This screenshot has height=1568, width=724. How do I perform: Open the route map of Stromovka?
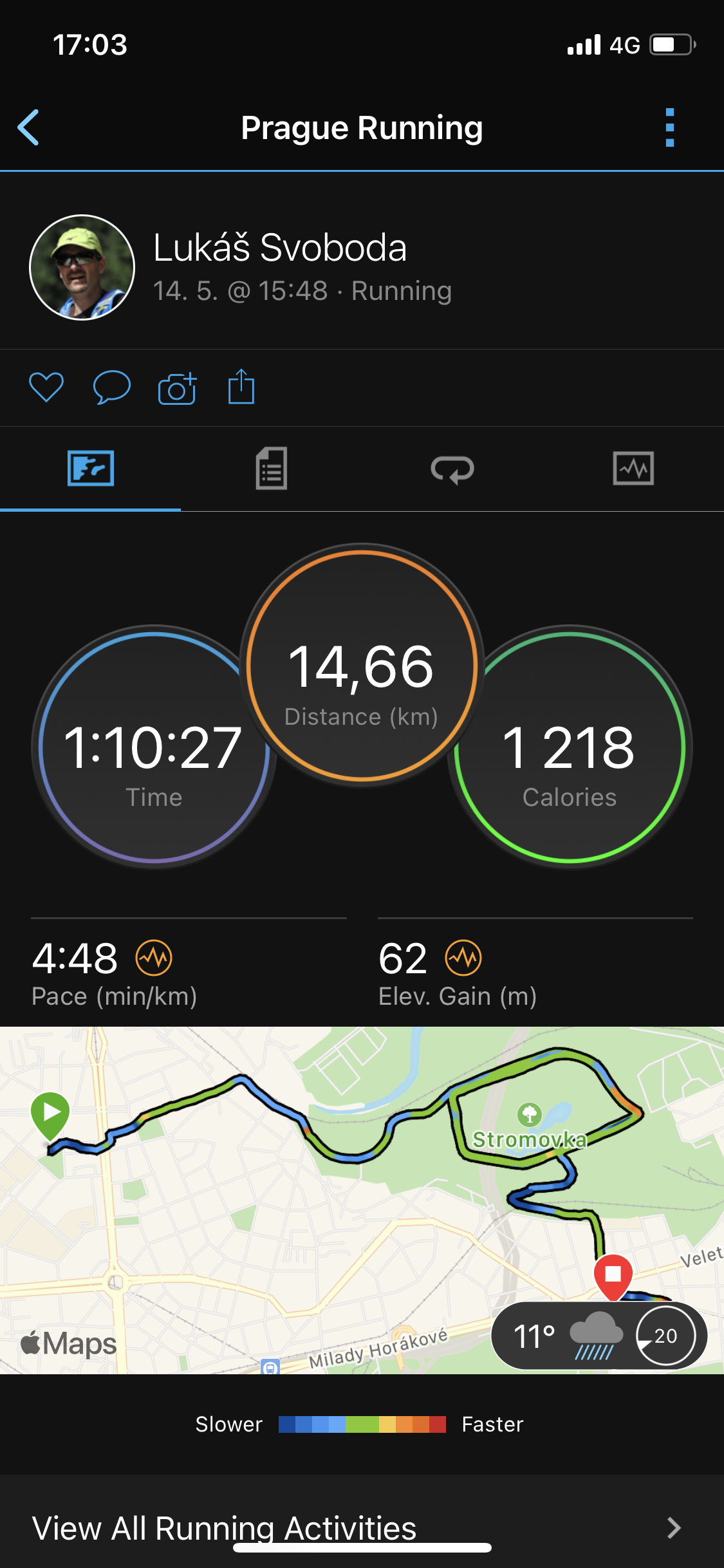(362, 1200)
